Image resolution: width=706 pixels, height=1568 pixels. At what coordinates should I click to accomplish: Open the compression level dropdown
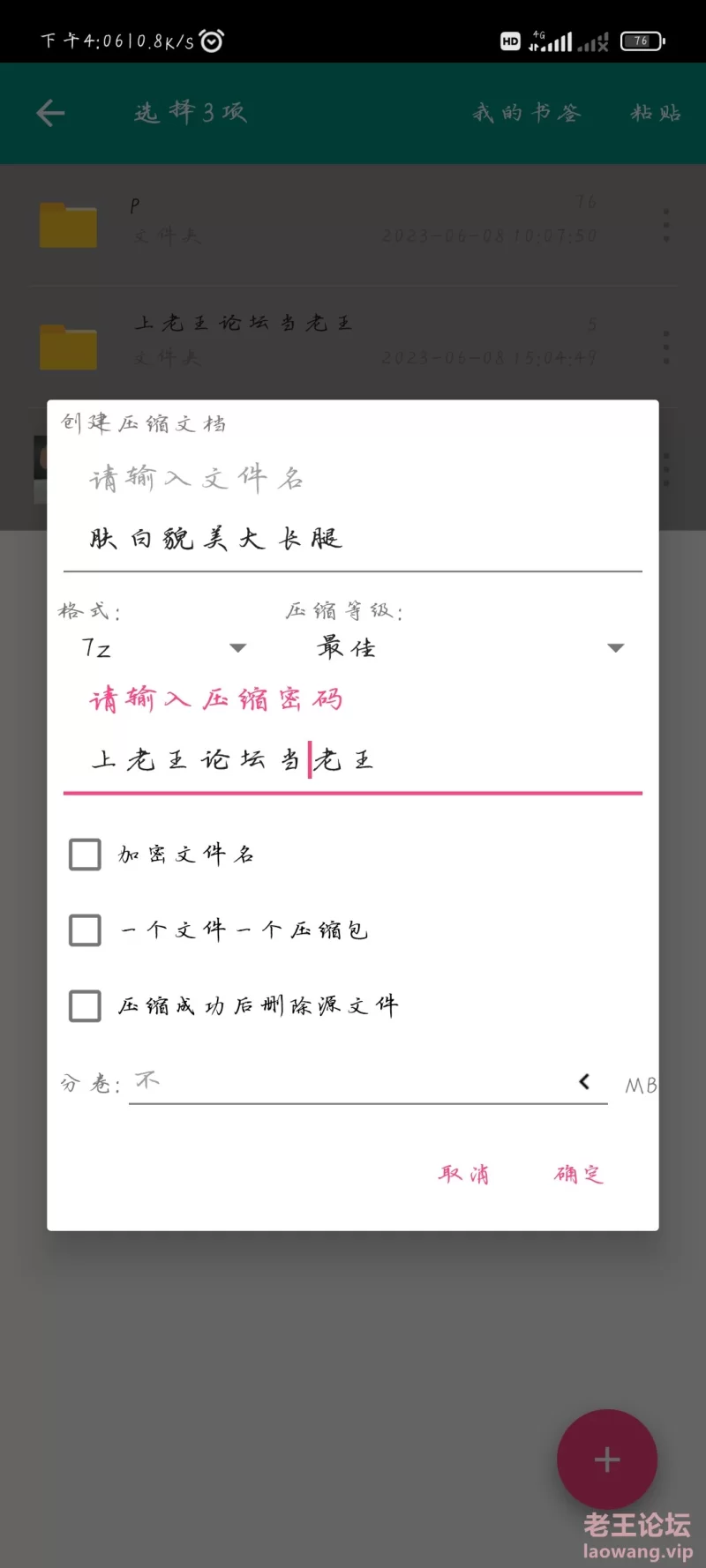(469, 648)
